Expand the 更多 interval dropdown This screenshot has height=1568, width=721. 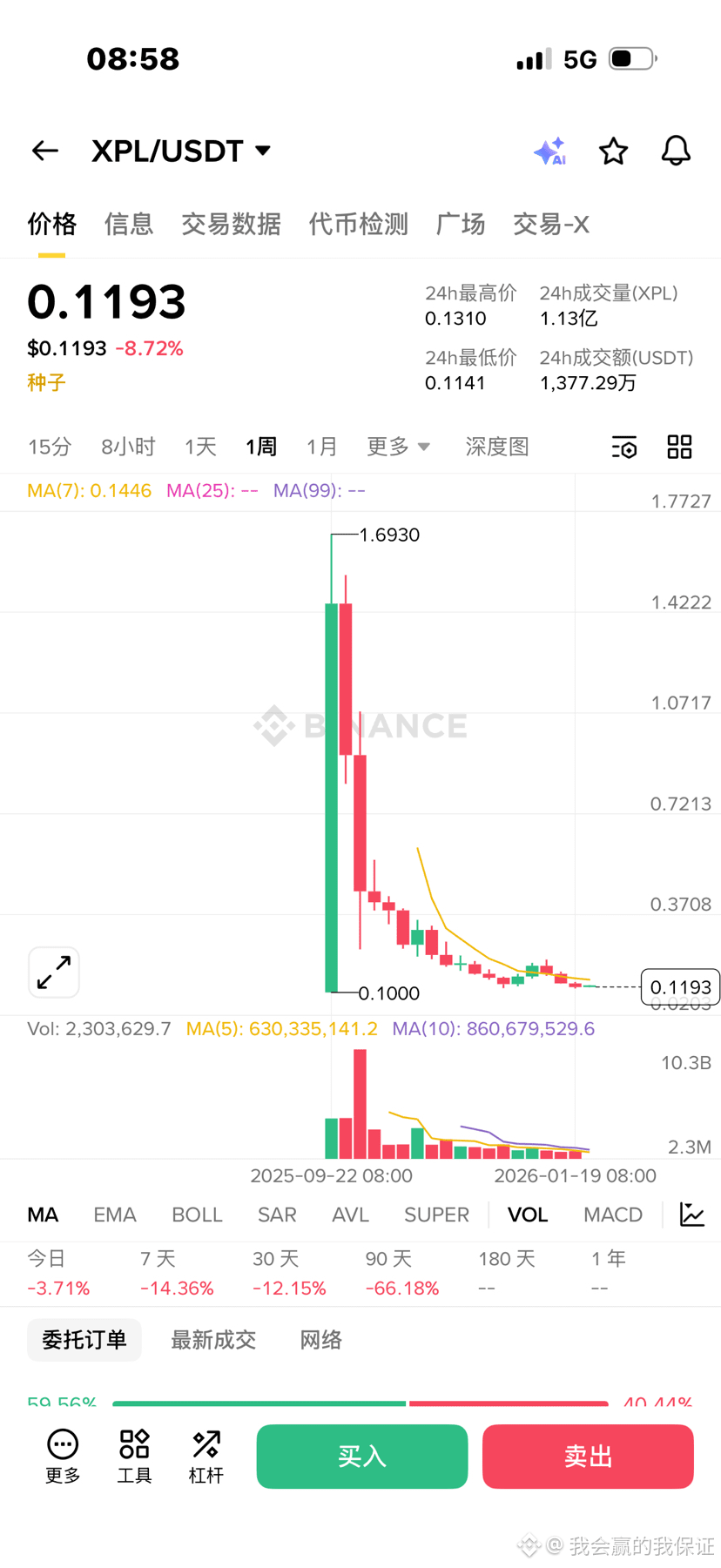pos(398,447)
